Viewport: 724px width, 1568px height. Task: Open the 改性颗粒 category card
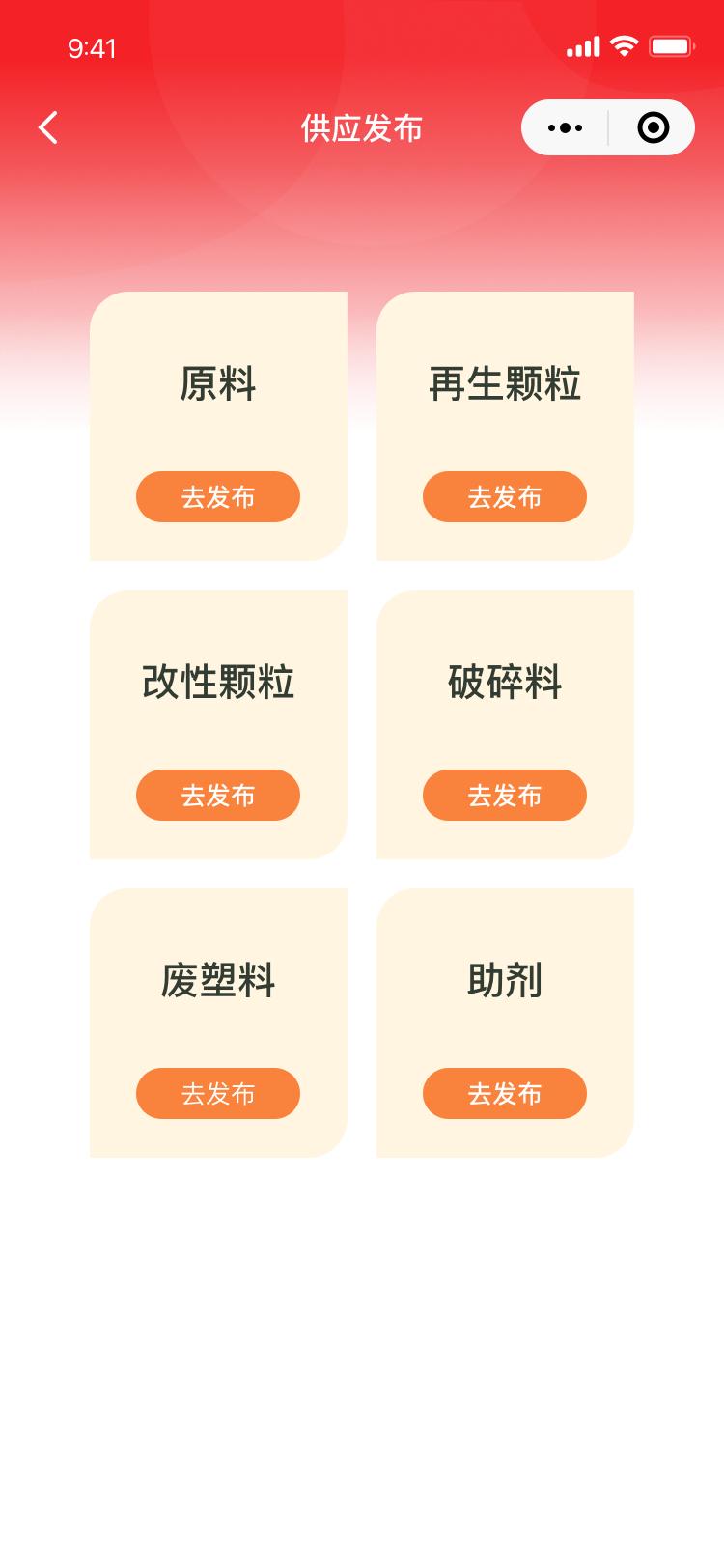218,684
